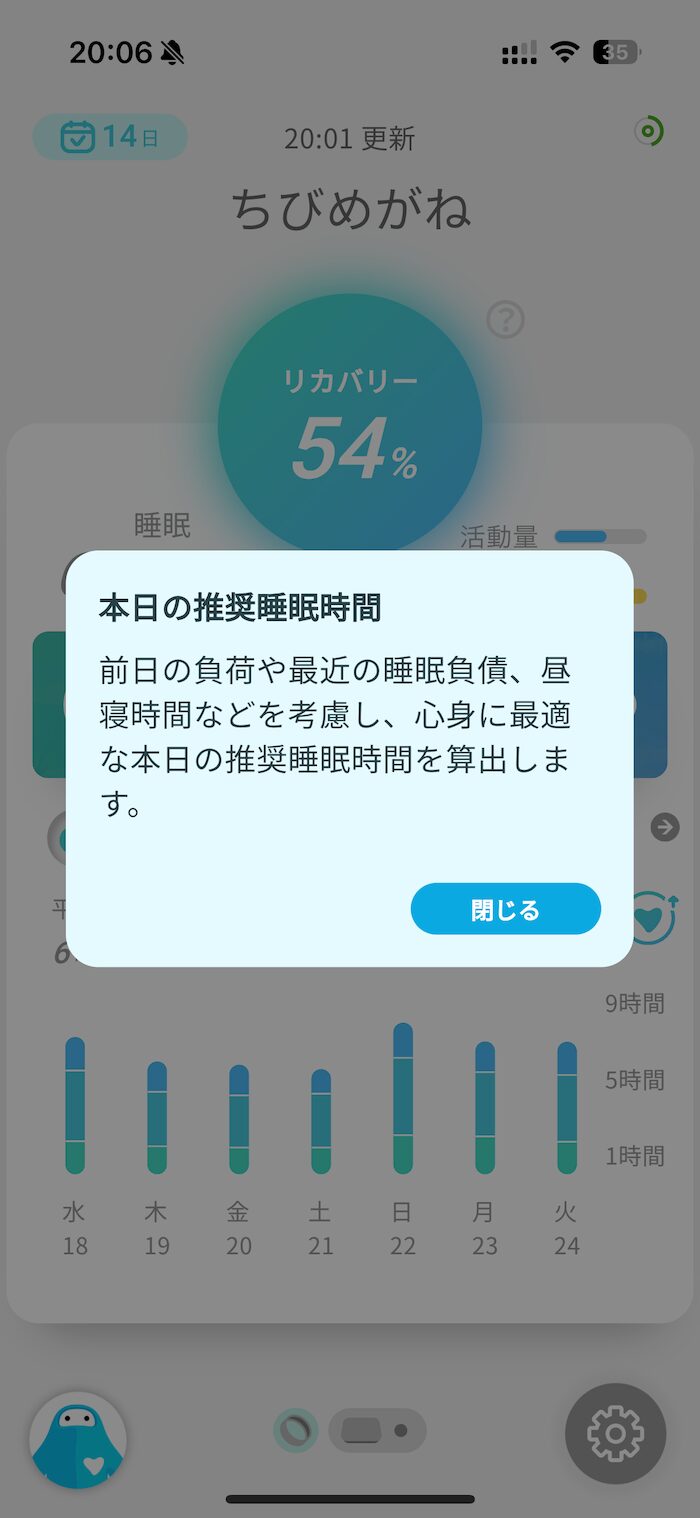700x1518 pixels.
Task: Tap the help question mark icon
Action: pyautogui.click(x=505, y=320)
